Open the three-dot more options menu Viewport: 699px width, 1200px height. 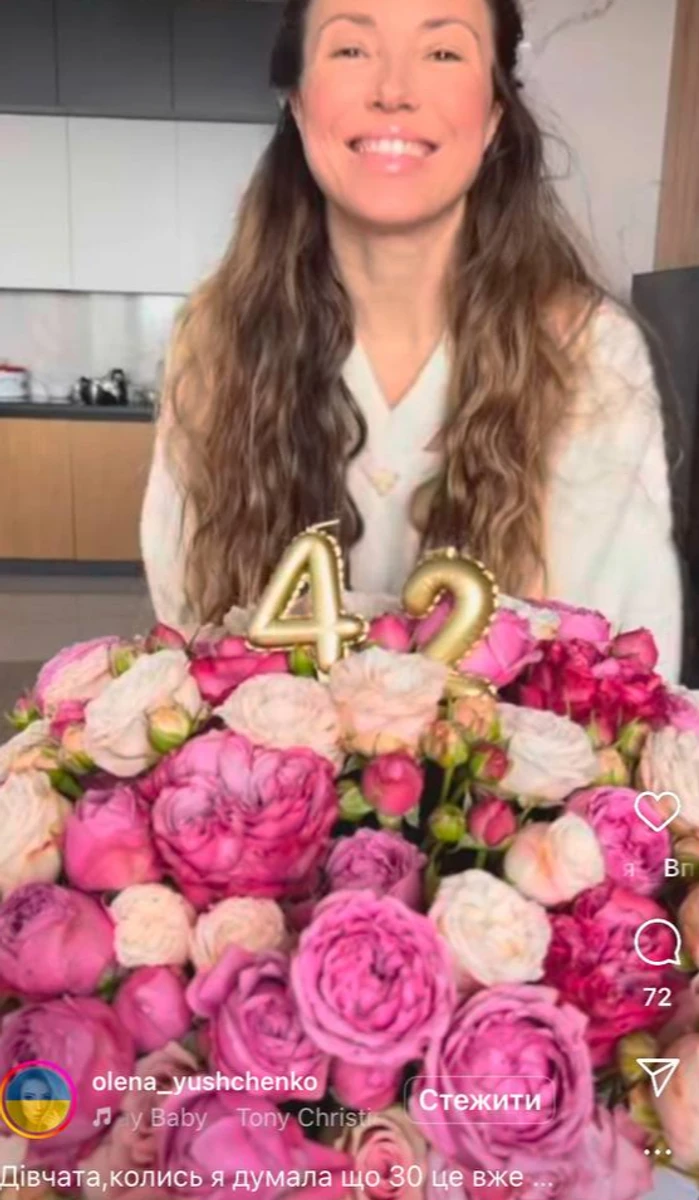(x=657, y=1151)
